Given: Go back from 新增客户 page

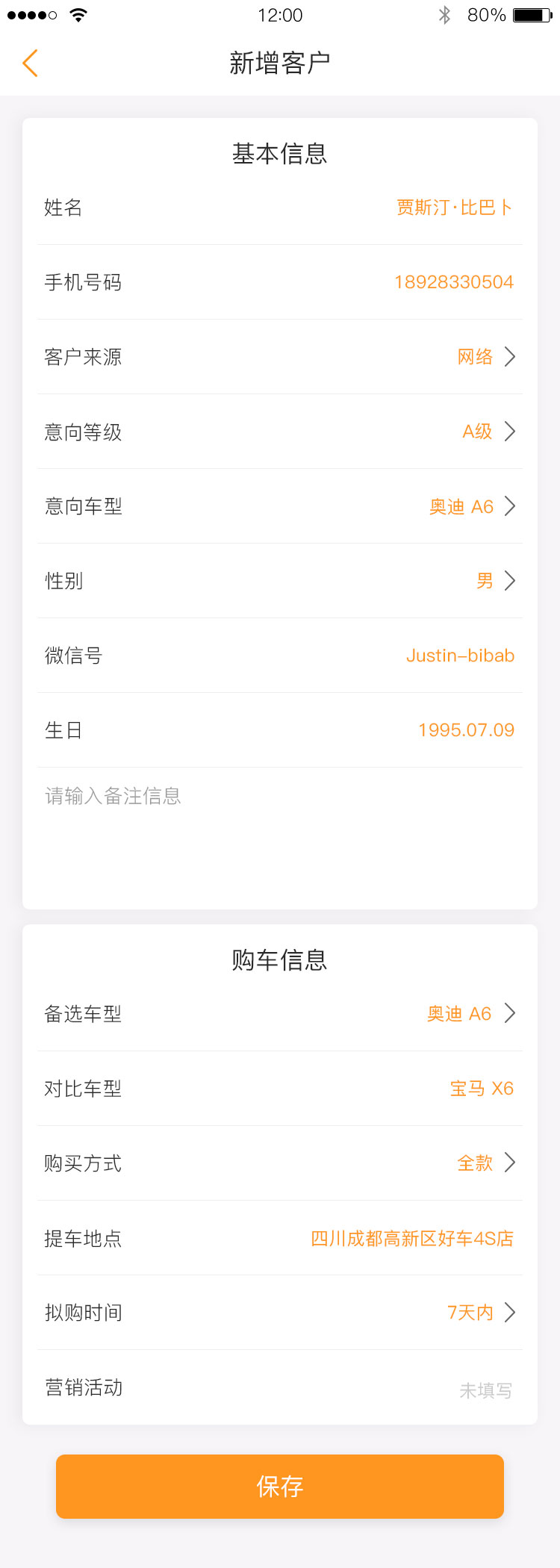Looking at the screenshot, I should [30, 63].
